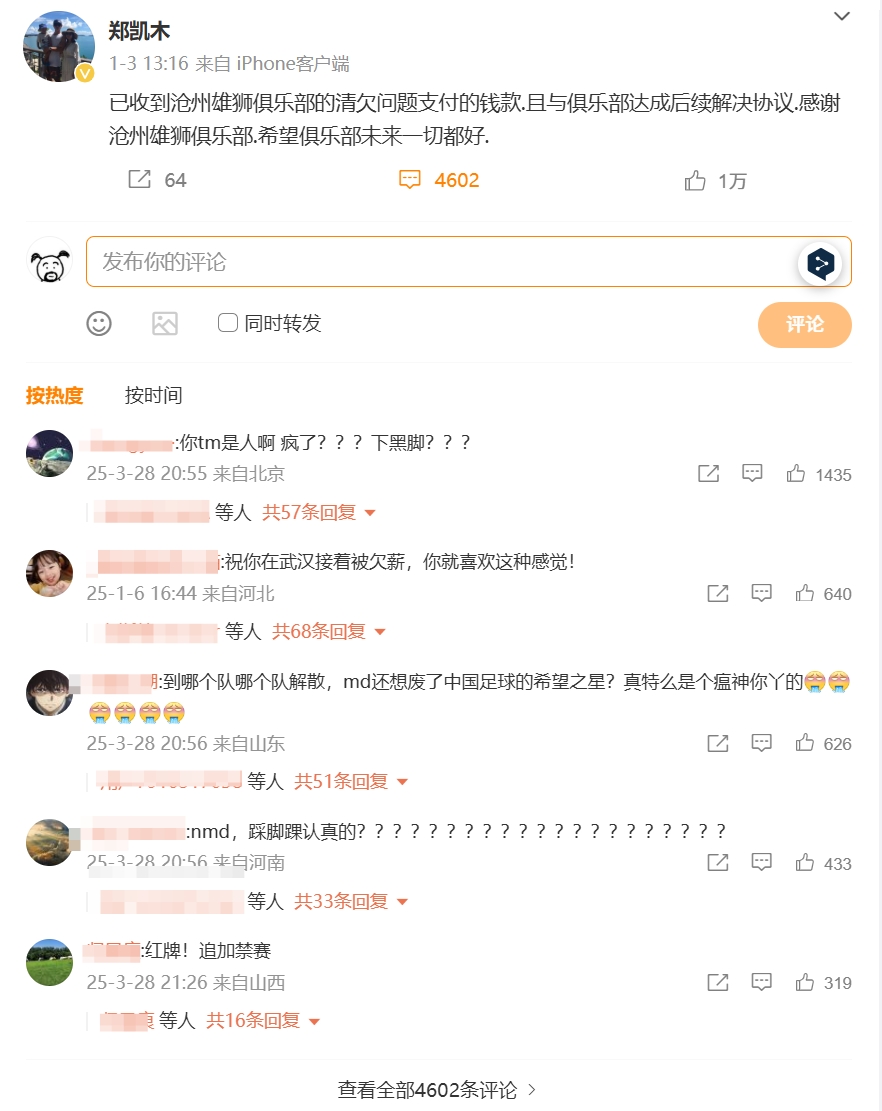Switch to the 按时间 sorting tab

[155, 395]
